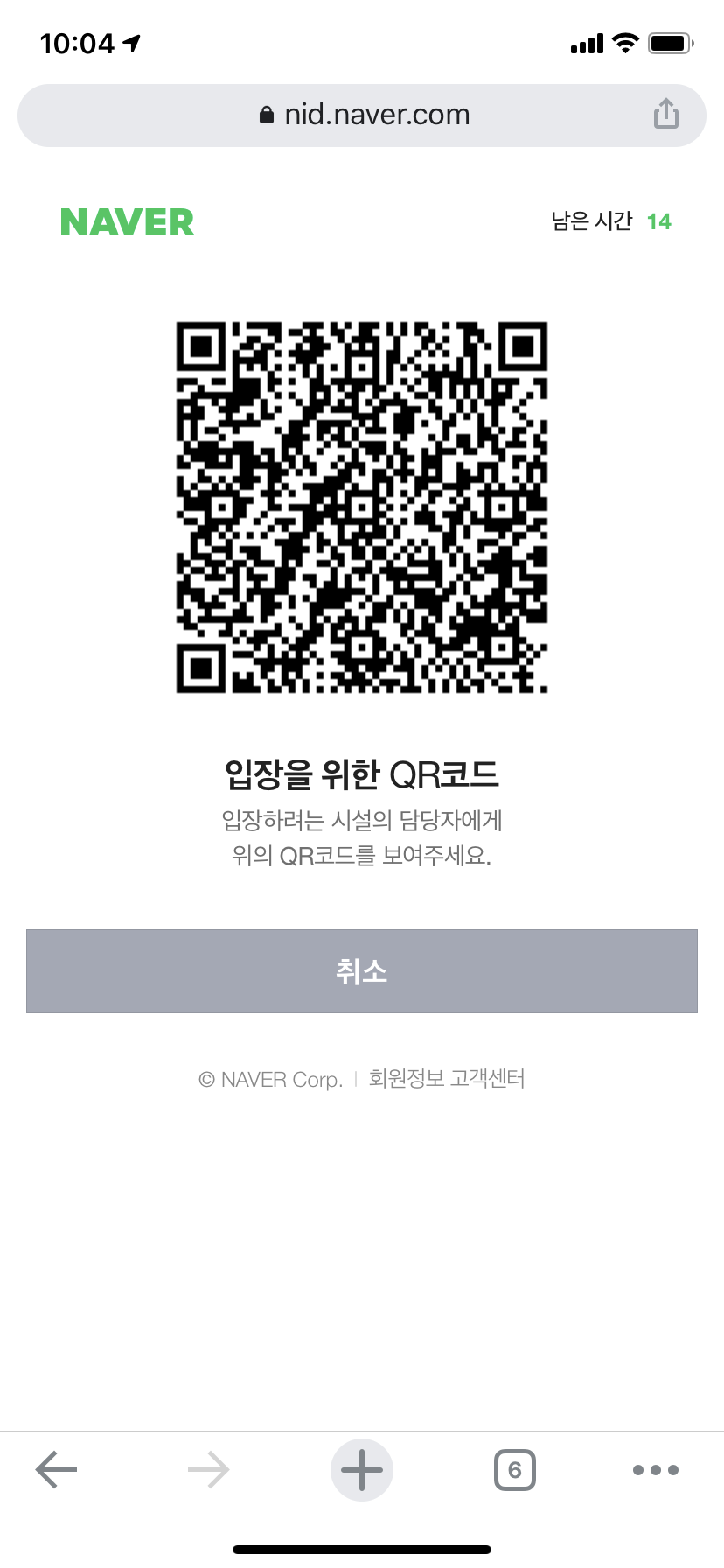Tap the share icon in address bar
Viewport: 724px width, 1568px height.
pyautogui.click(x=665, y=114)
